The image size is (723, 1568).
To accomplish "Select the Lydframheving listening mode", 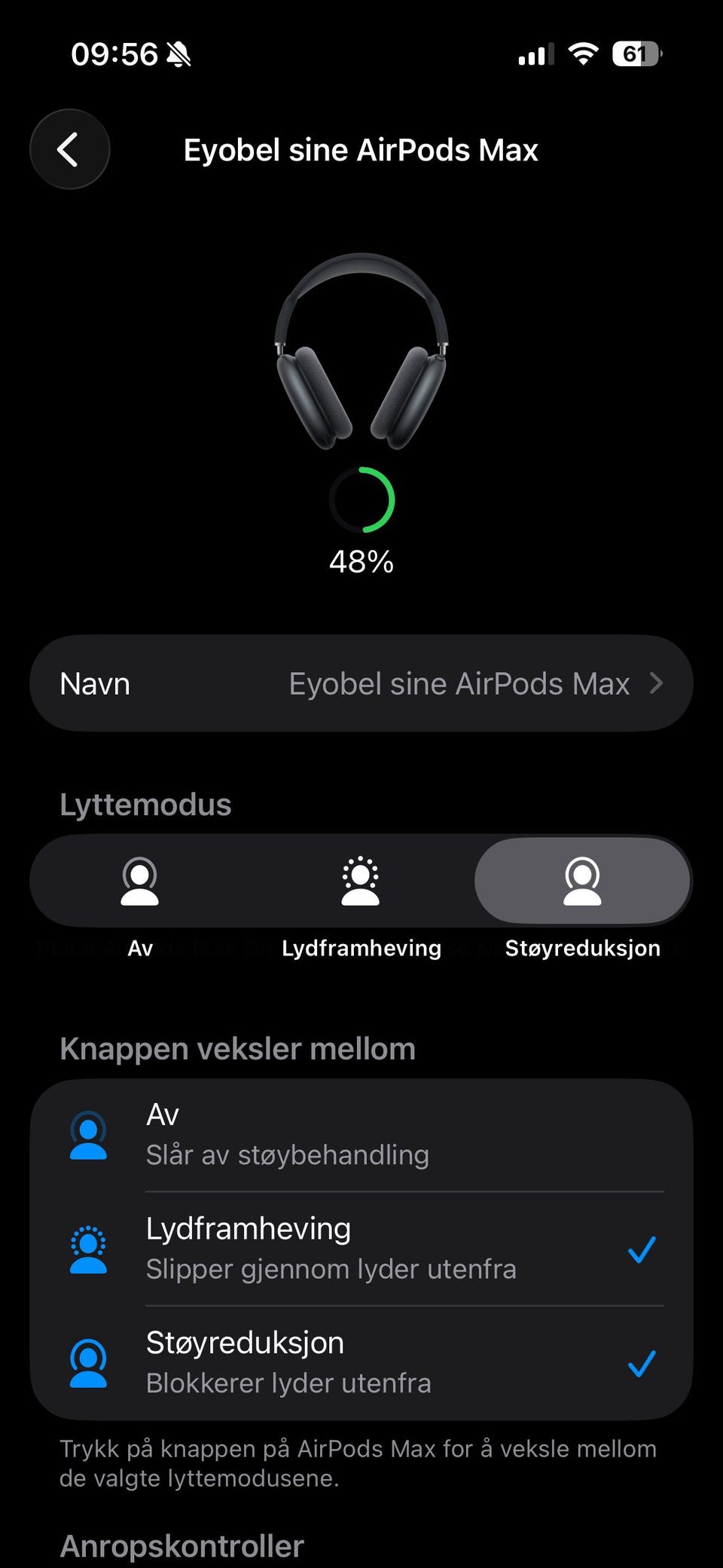I will [x=361, y=881].
